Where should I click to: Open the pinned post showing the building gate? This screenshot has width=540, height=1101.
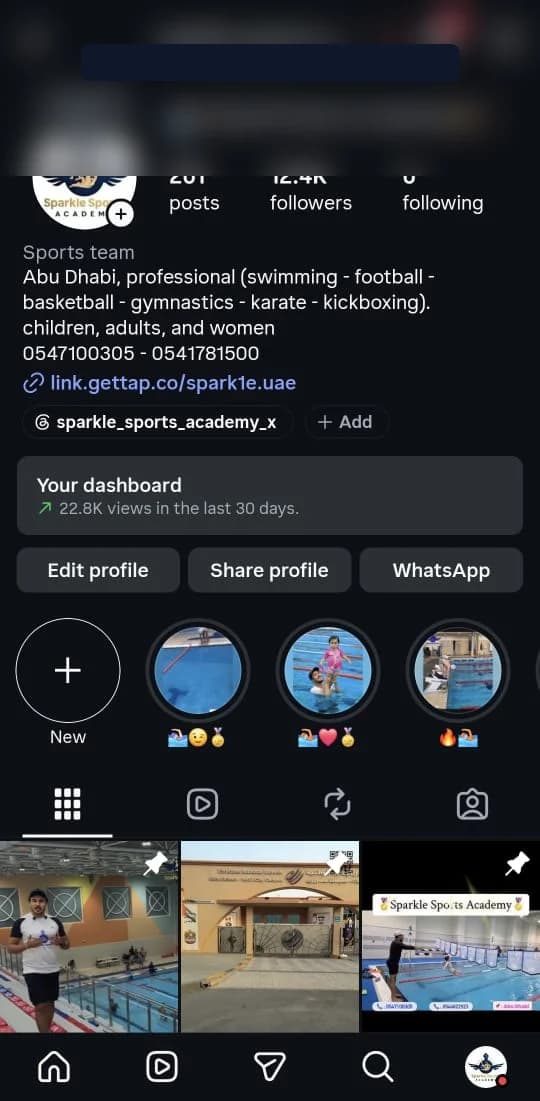[x=270, y=937]
